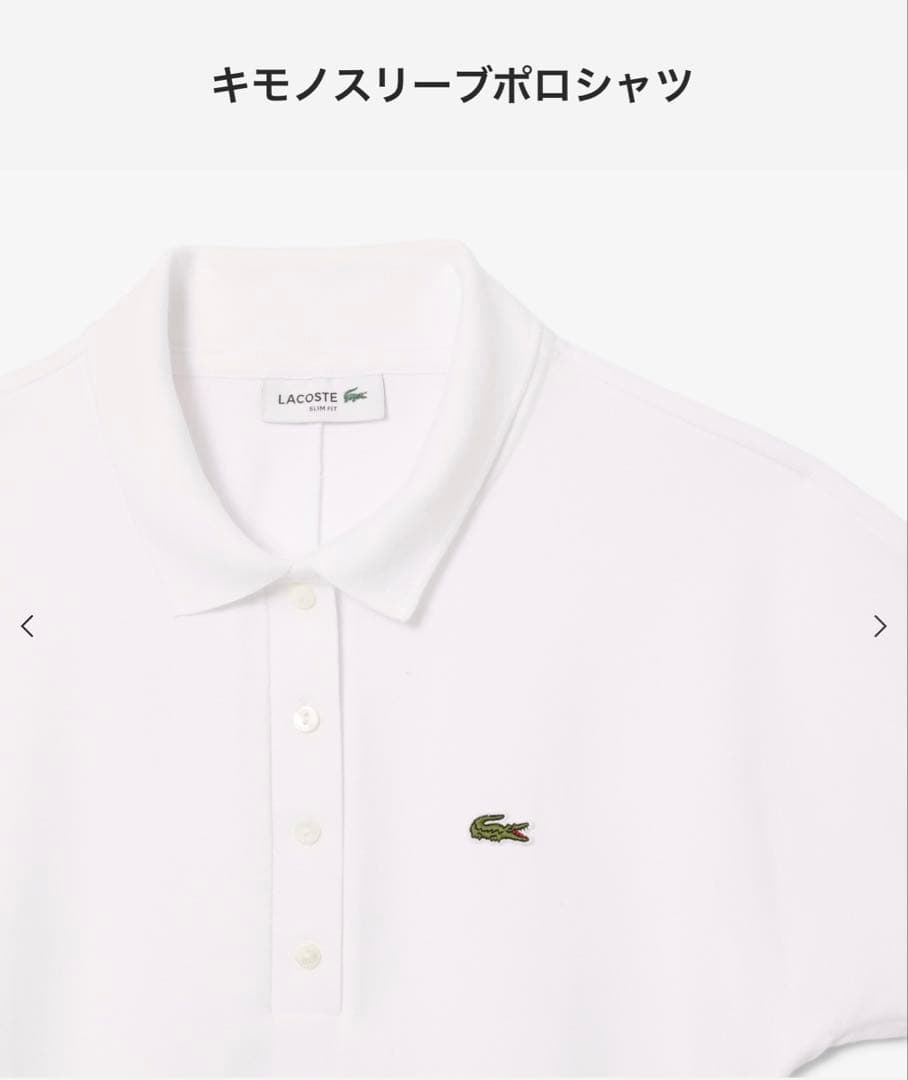Image resolution: width=908 pixels, height=1080 pixels.
Task: Click the product heading text at the top
Action: (x=454, y=85)
